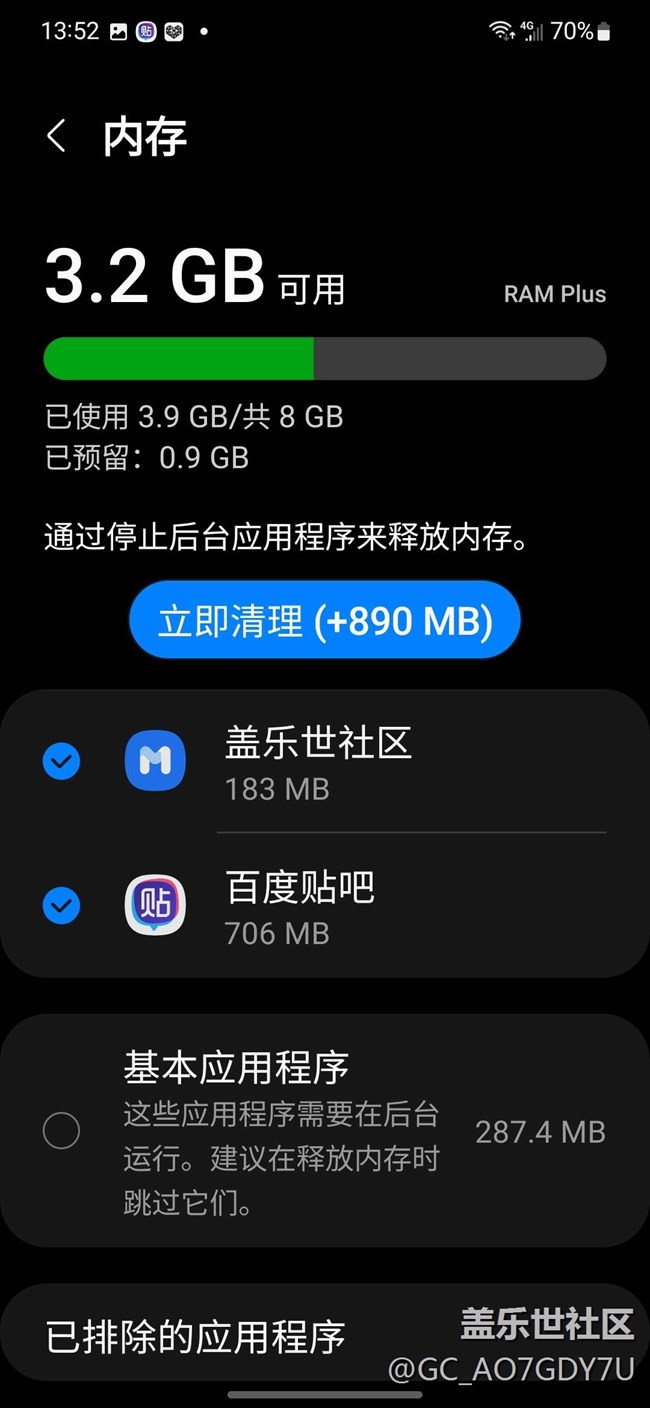Go back from the 内存 screen

[x=57, y=136]
